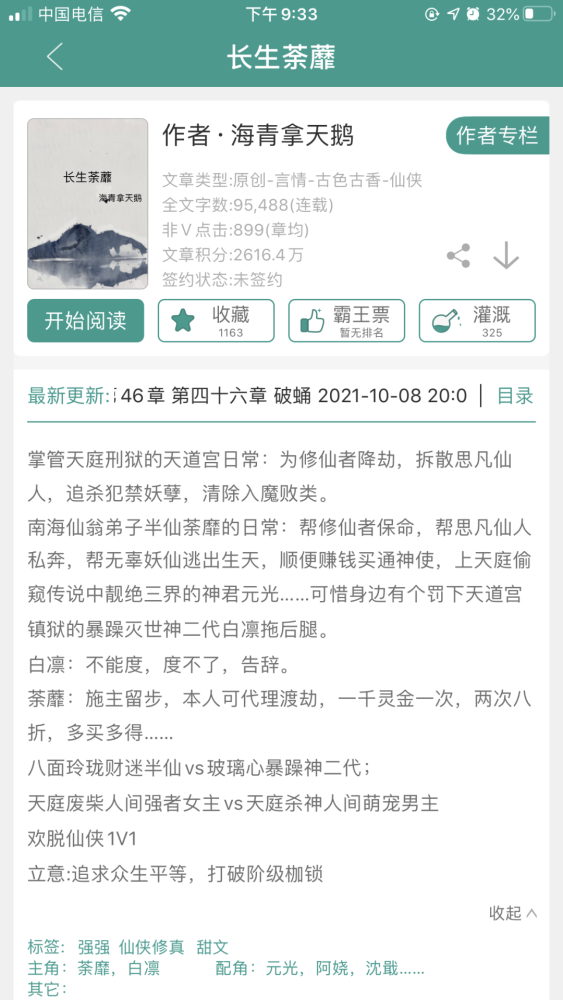Viewport: 563px width, 1000px height.
Task: Go back using the top-left arrow
Action: click(x=55, y=57)
